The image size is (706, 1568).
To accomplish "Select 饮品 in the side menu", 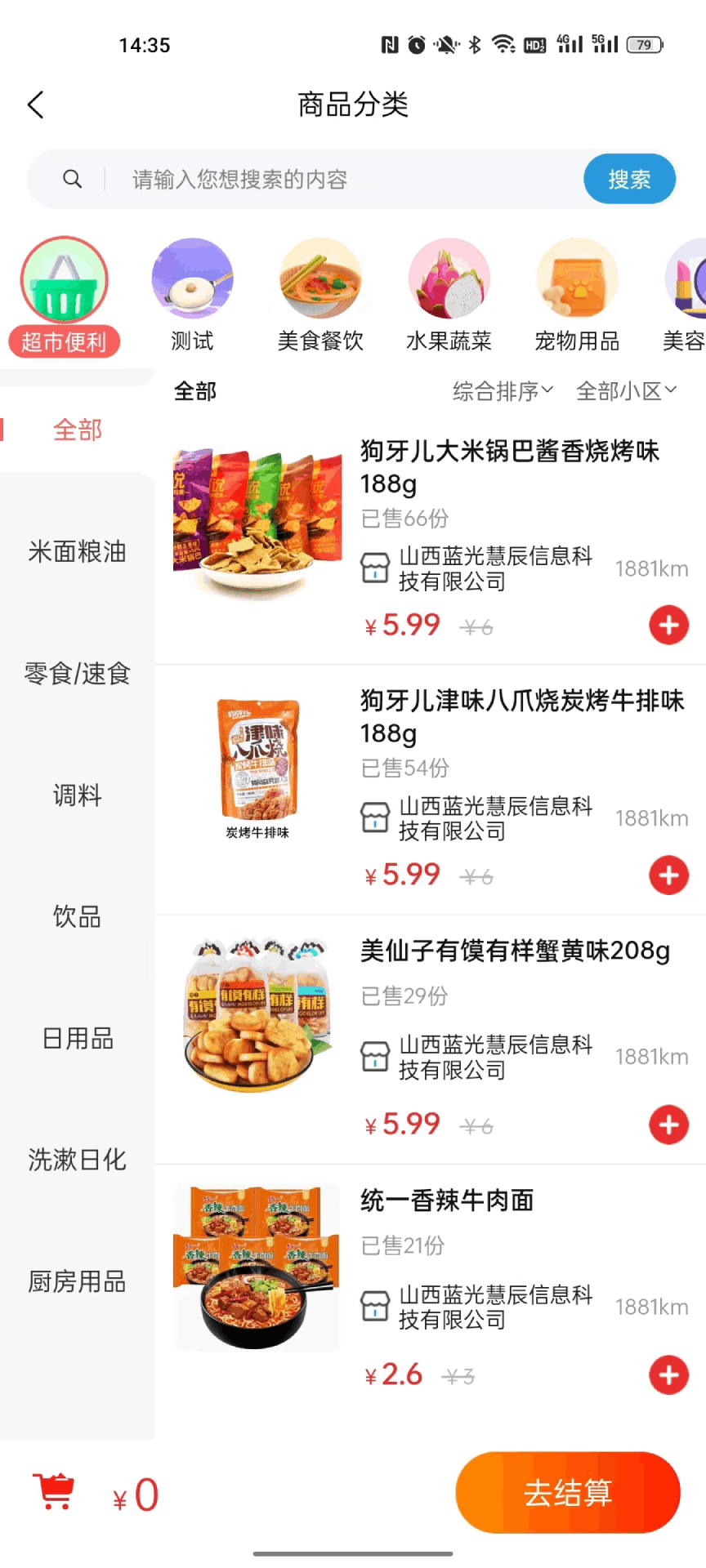I will (x=77, y=917).
